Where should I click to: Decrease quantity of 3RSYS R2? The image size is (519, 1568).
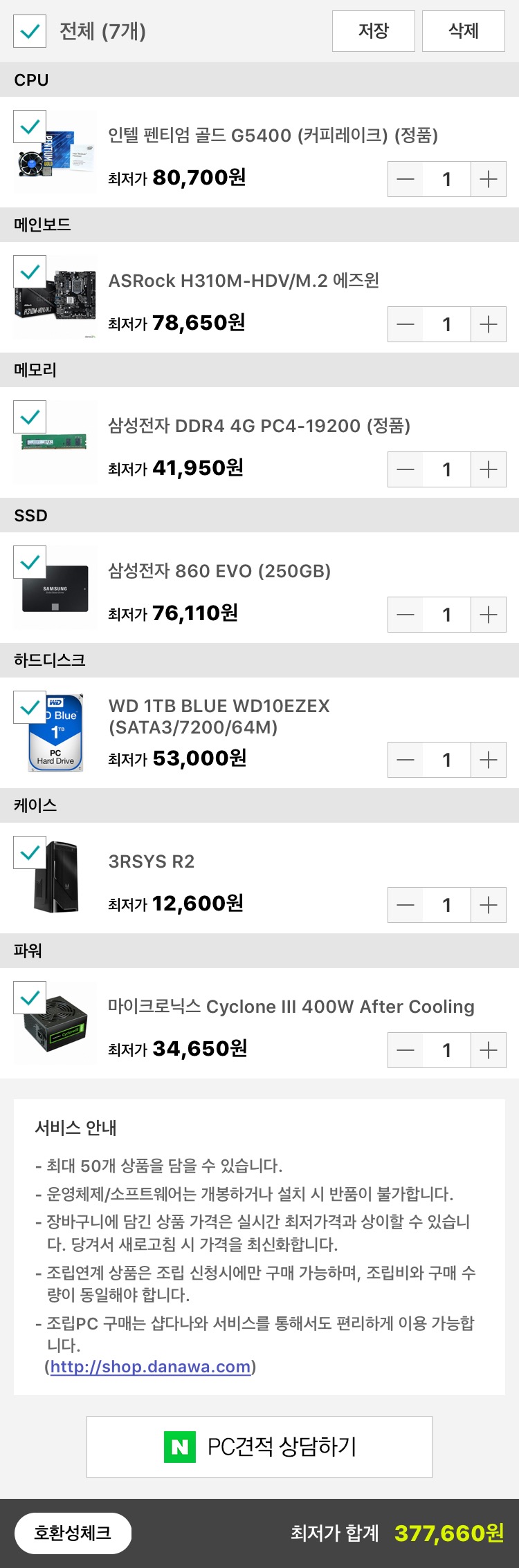[x=406, y=906]
